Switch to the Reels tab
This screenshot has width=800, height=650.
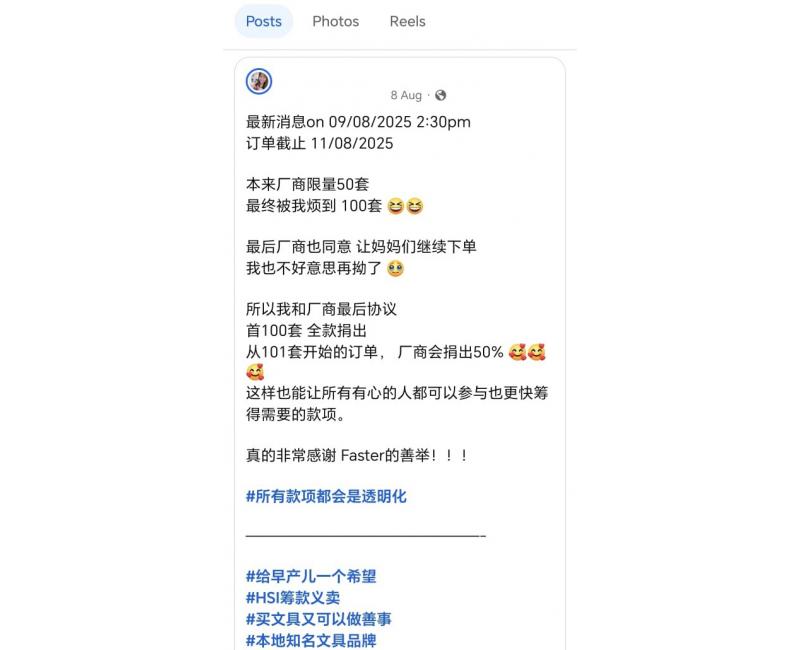pyautogui.click(x=407, y=21)
